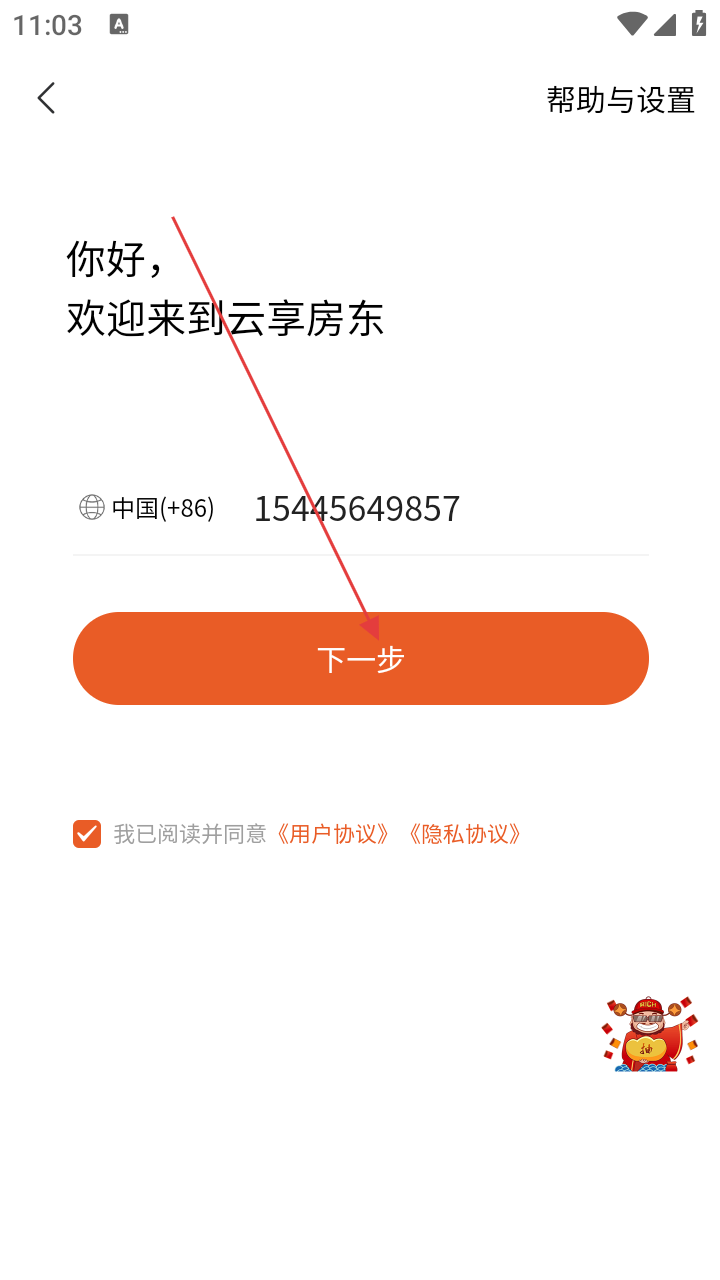Image resolution: width=720 pixels, height=1280 pixels.
Task: Open the 《隐私协议》 link
Action: [465, 834]
